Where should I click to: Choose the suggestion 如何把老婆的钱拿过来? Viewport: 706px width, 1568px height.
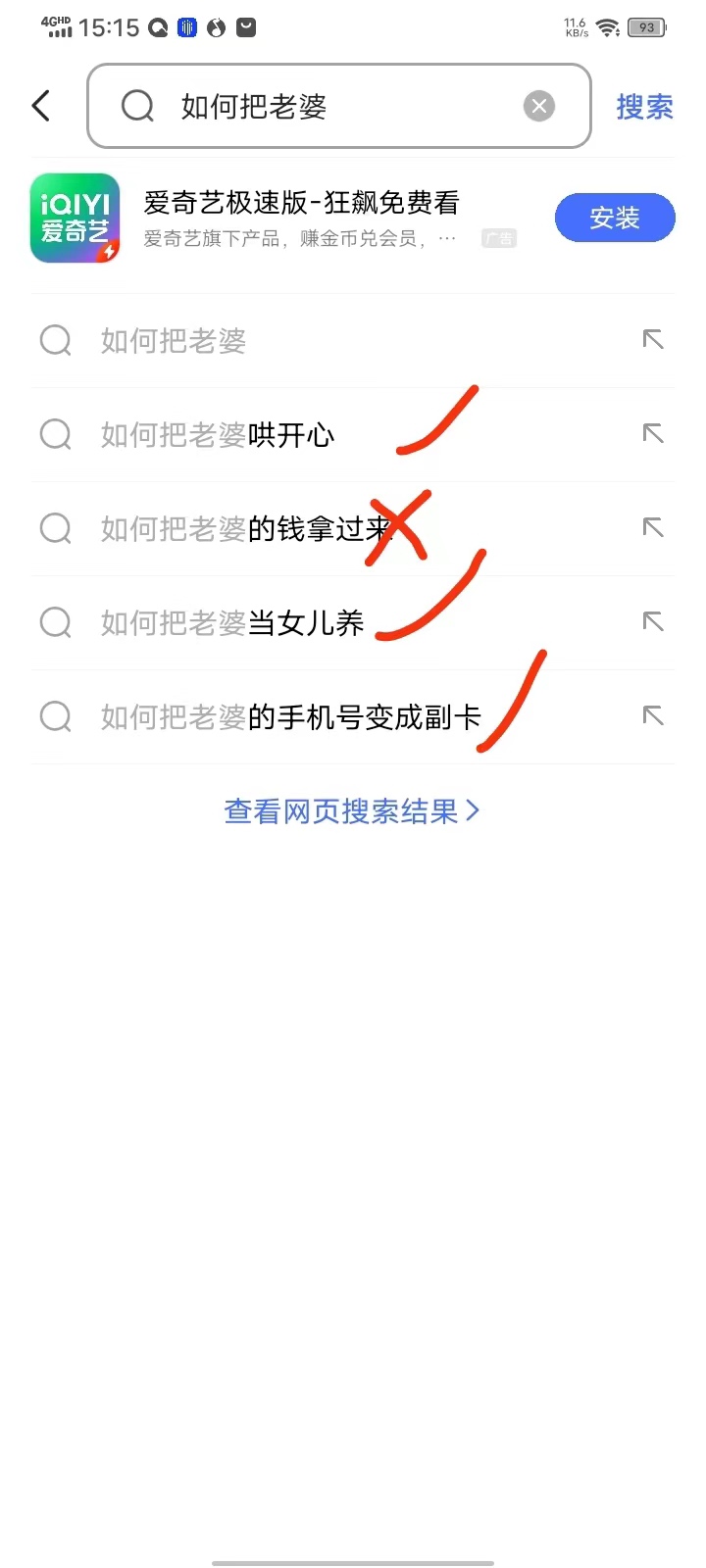pyautogui.click(x=245, y=529)
